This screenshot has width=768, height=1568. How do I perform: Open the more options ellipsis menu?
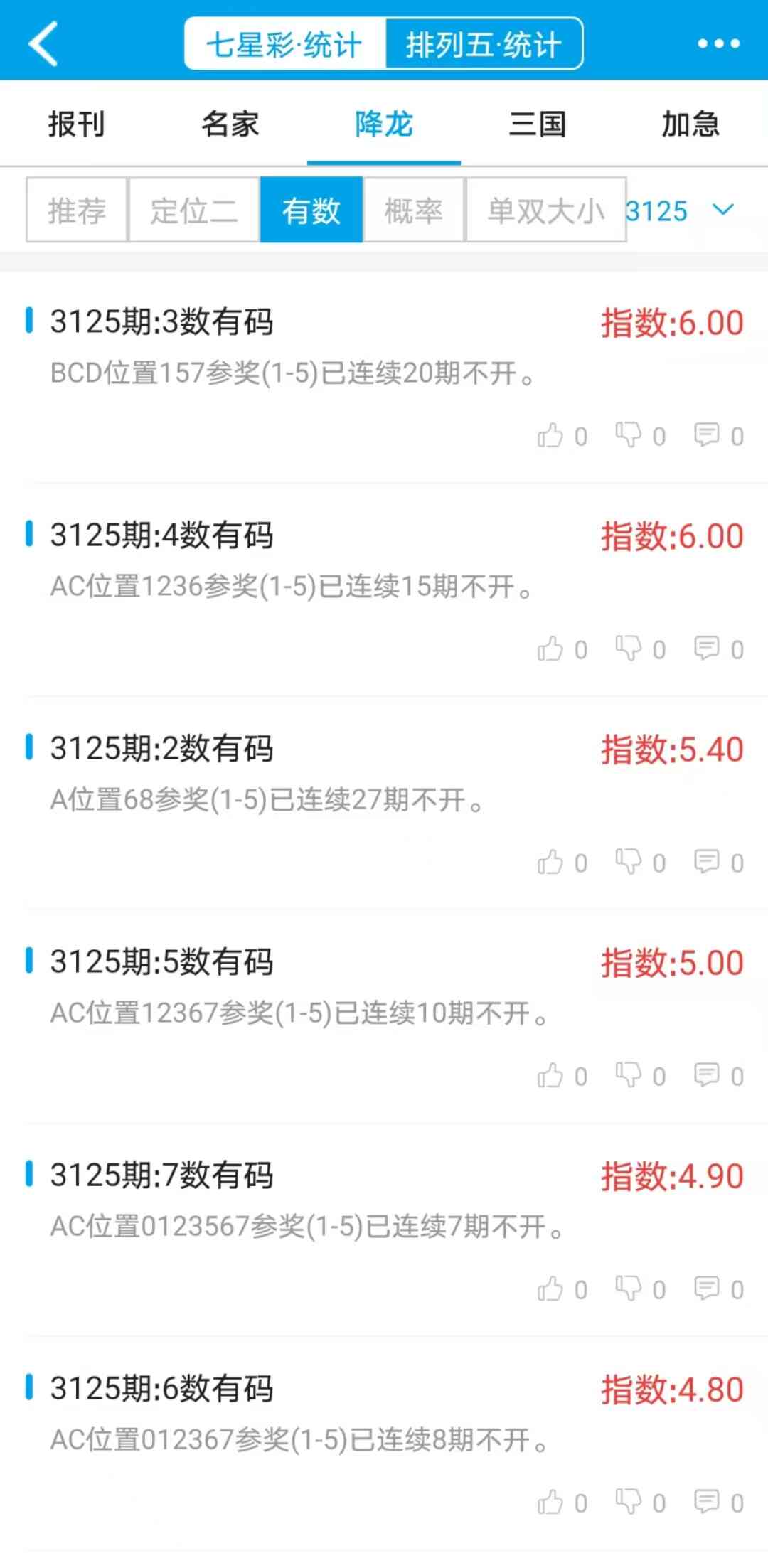click(720, 43)
